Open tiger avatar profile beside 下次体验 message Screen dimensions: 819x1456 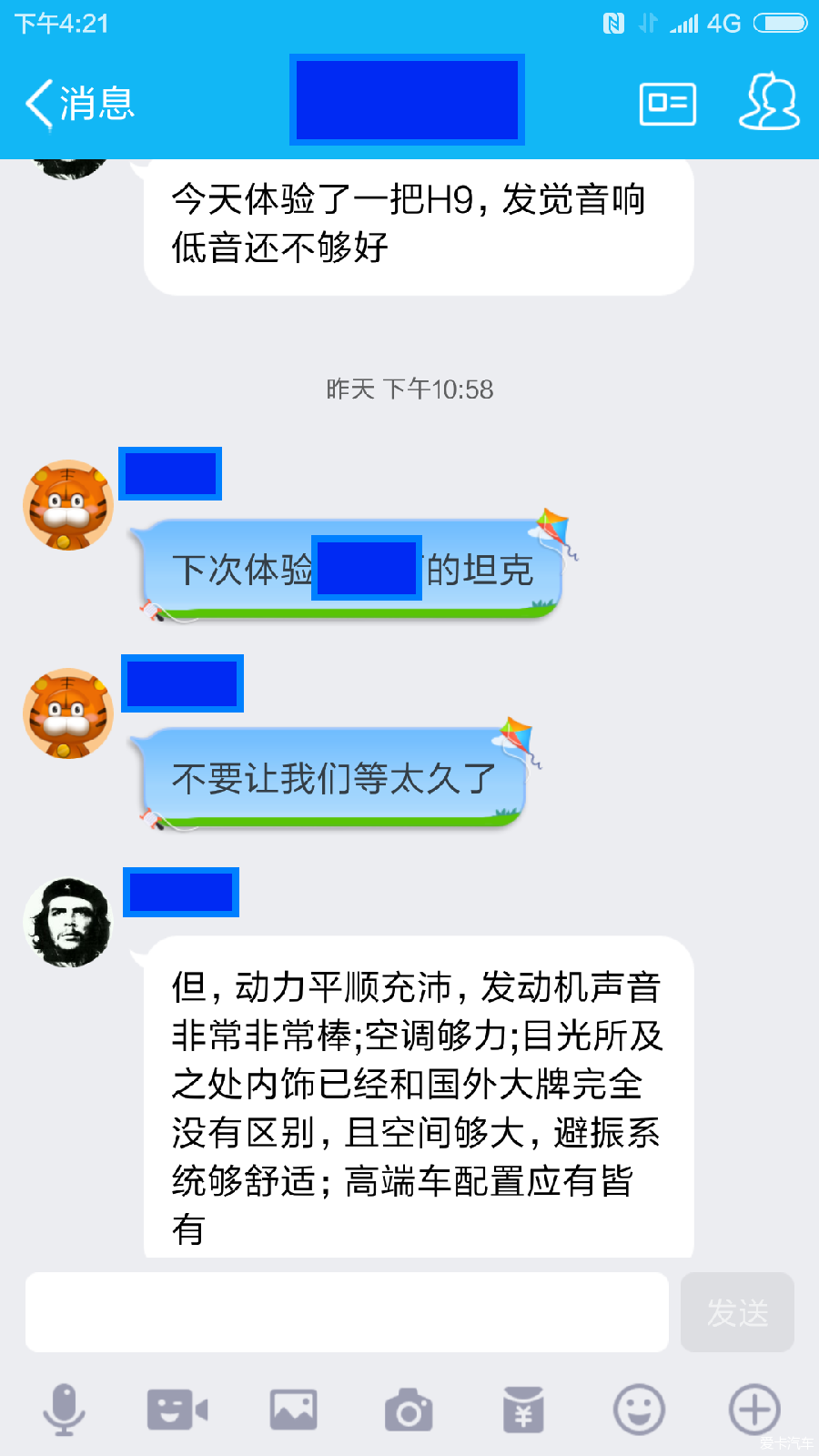[68, 505]
